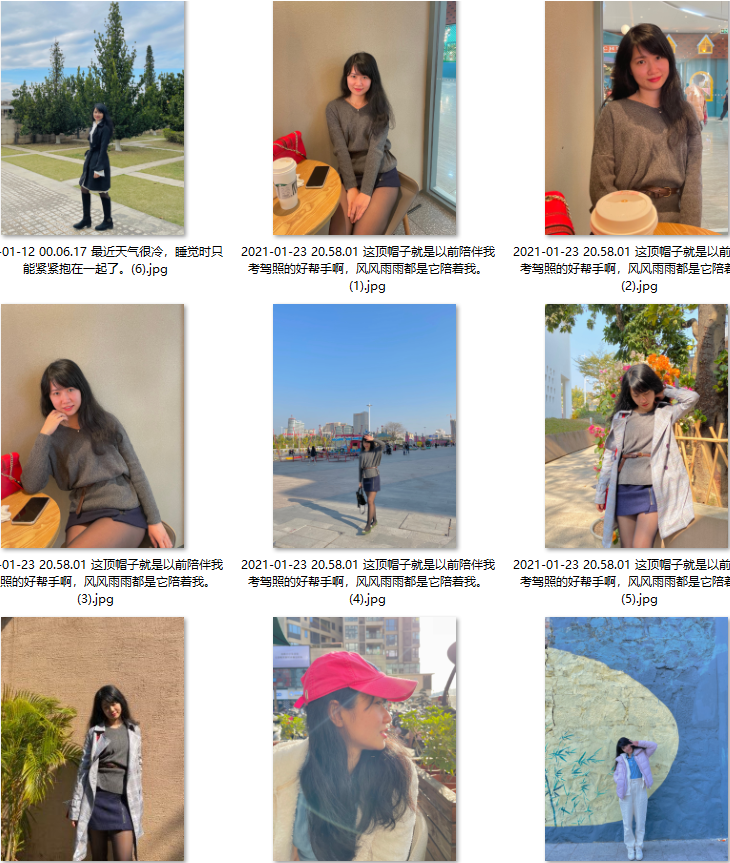Open the 2021-01-23 picture file (3).jpg
730x863 pixels.
93,426
